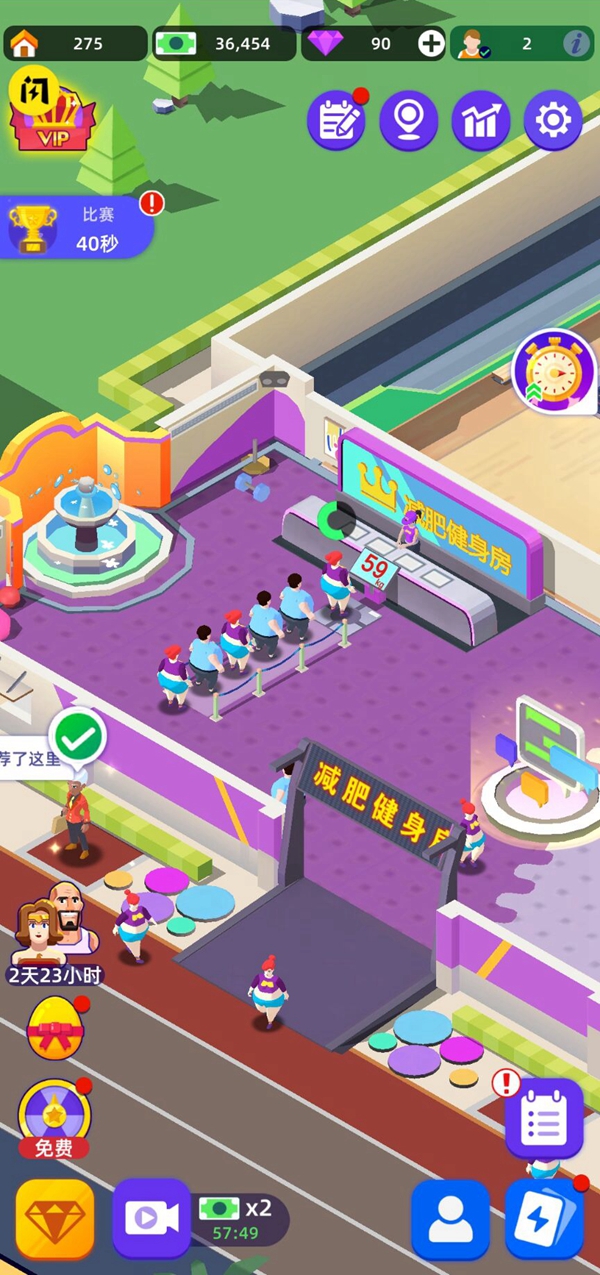
Task: Tap the green checkmark bubble
Action: [78, 738]
